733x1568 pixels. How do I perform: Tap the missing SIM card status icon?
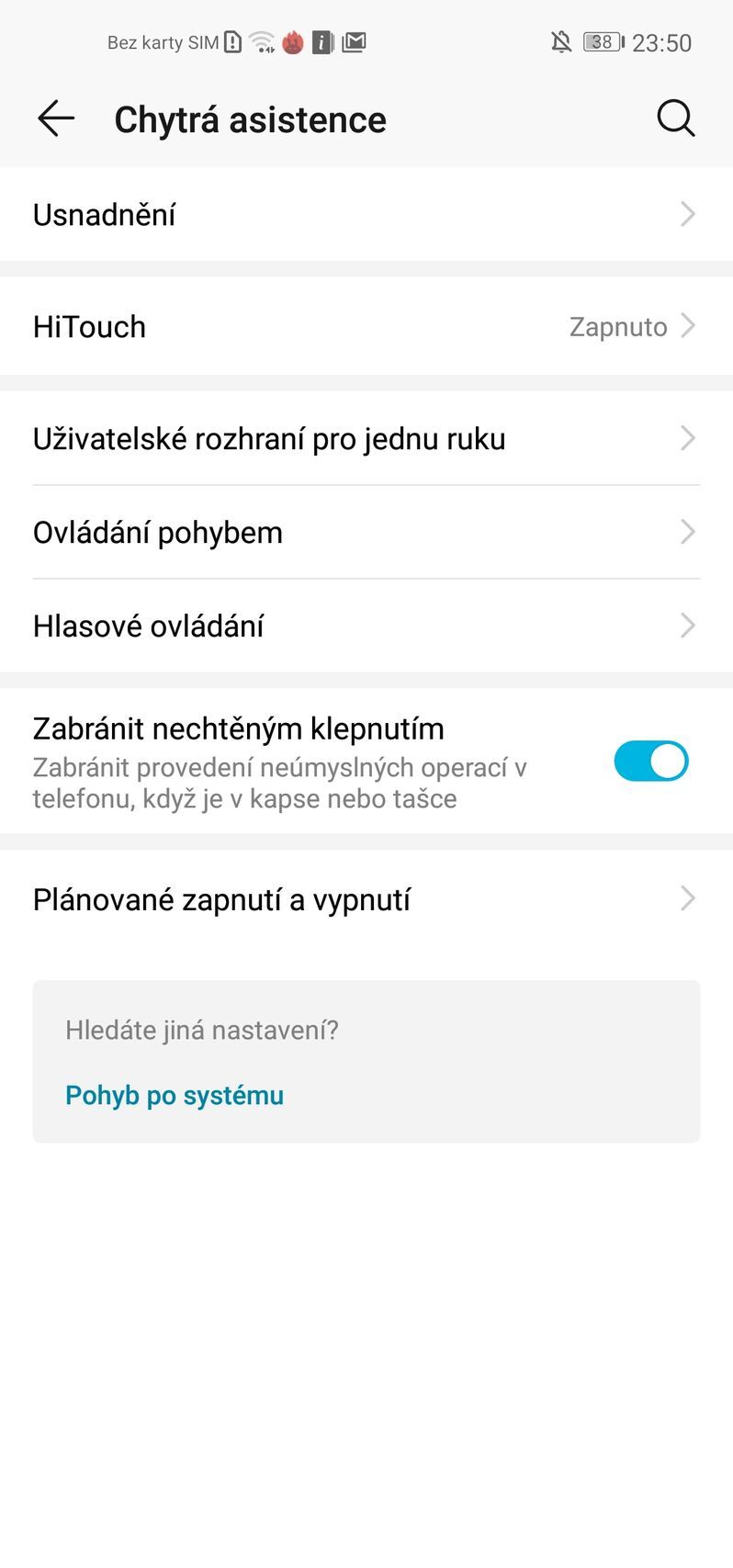click(x=235, y=41)
